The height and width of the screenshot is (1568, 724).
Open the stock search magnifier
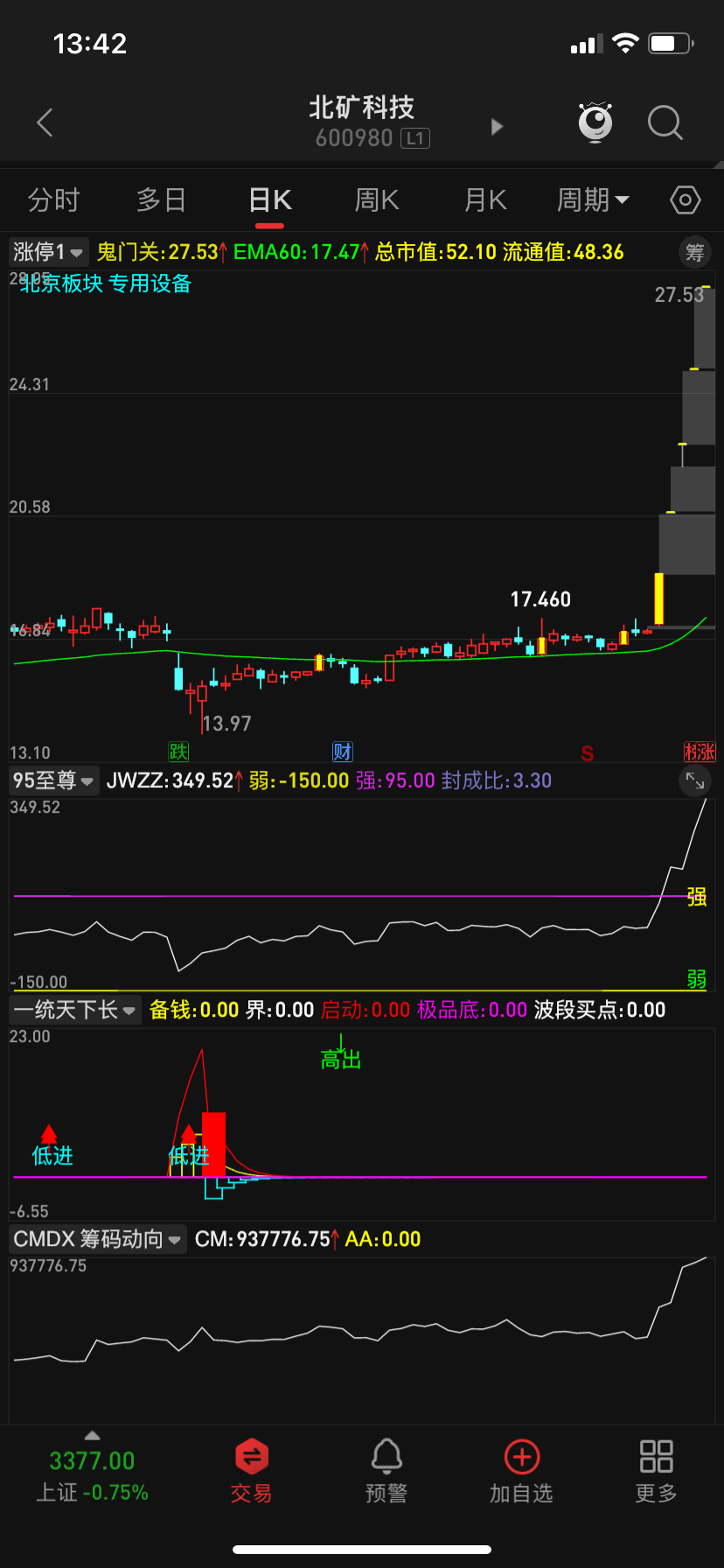pyautogui.click(x=665, y=122)
